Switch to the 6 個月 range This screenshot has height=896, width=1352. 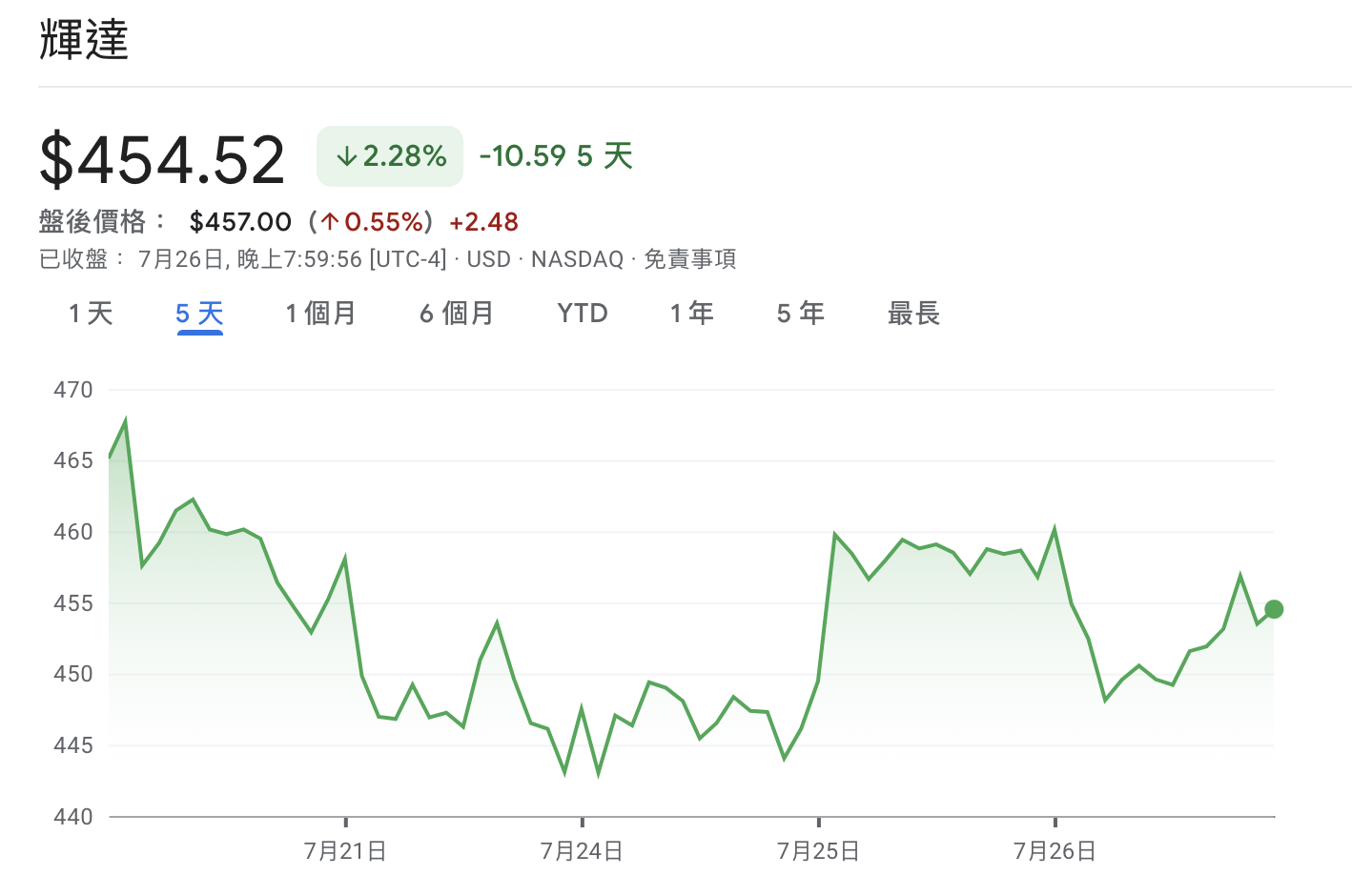coord(457,314)
